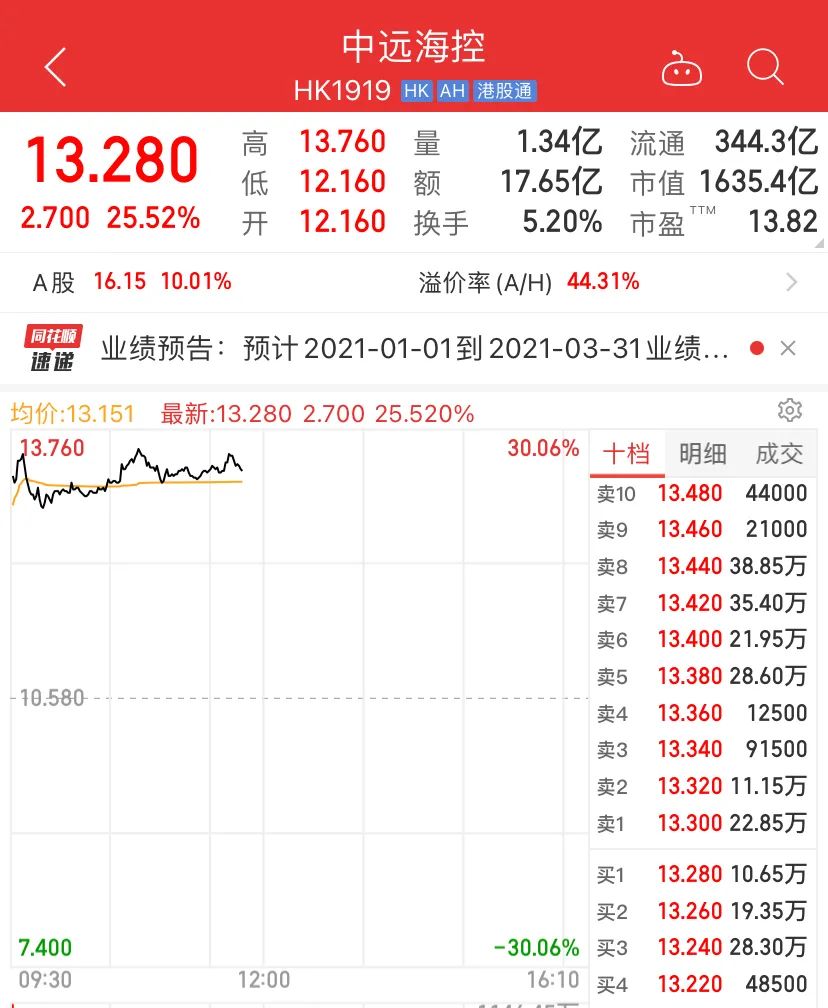Expand the A股 premium rate row
Screen dimensions: 828x1008
tap(791, 282)
